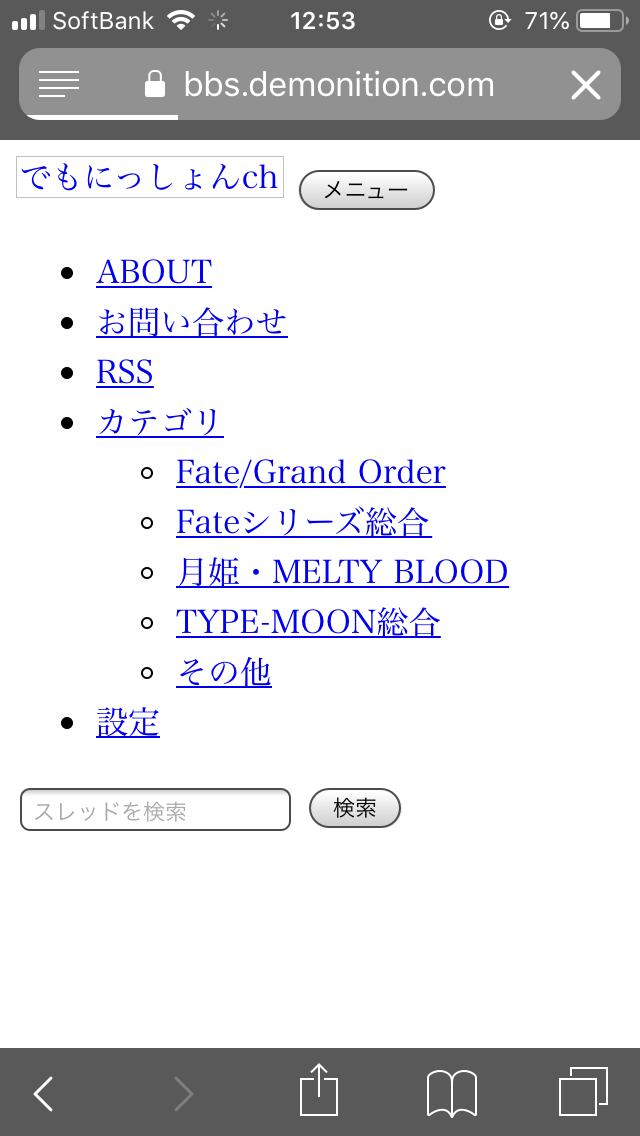
Task: Open the カテゴリ link
Action: [x=160, y=422]
